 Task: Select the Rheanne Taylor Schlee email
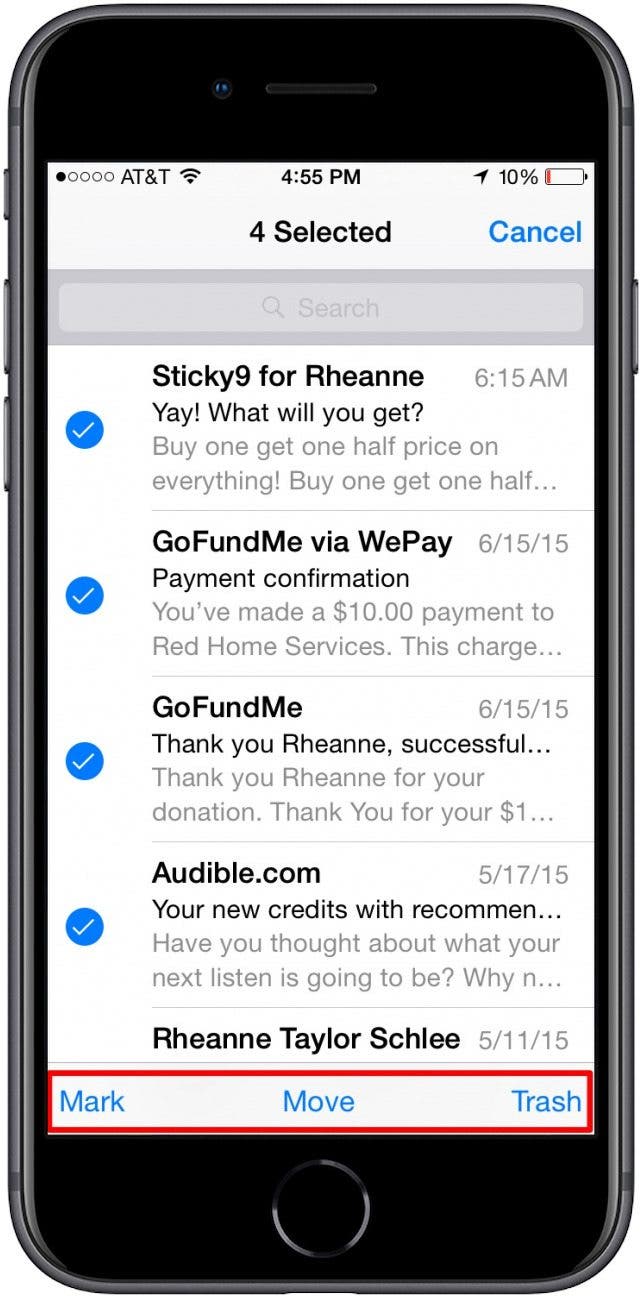tap(321, 1036)
